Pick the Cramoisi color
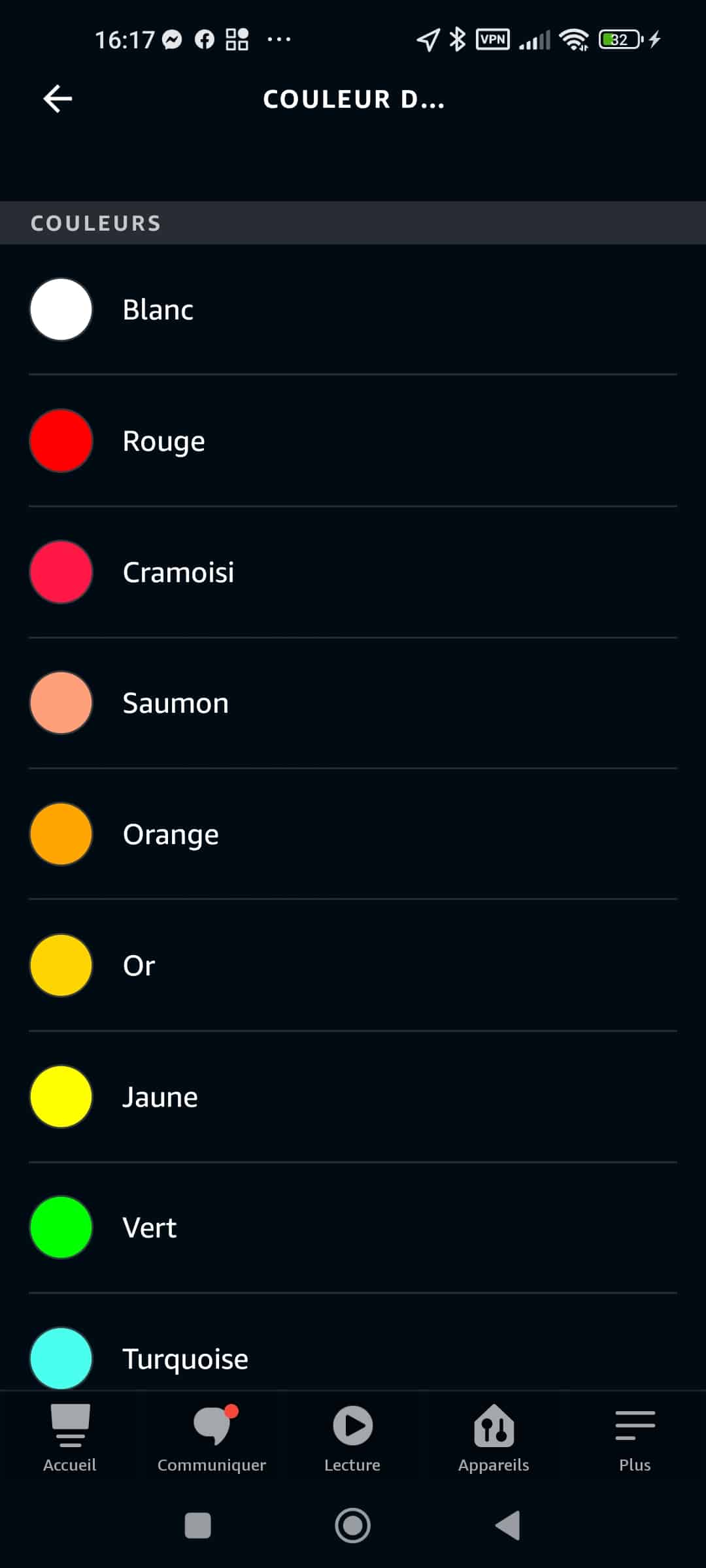Screen dimensions: 706x1568 click(x=353, y=572)
